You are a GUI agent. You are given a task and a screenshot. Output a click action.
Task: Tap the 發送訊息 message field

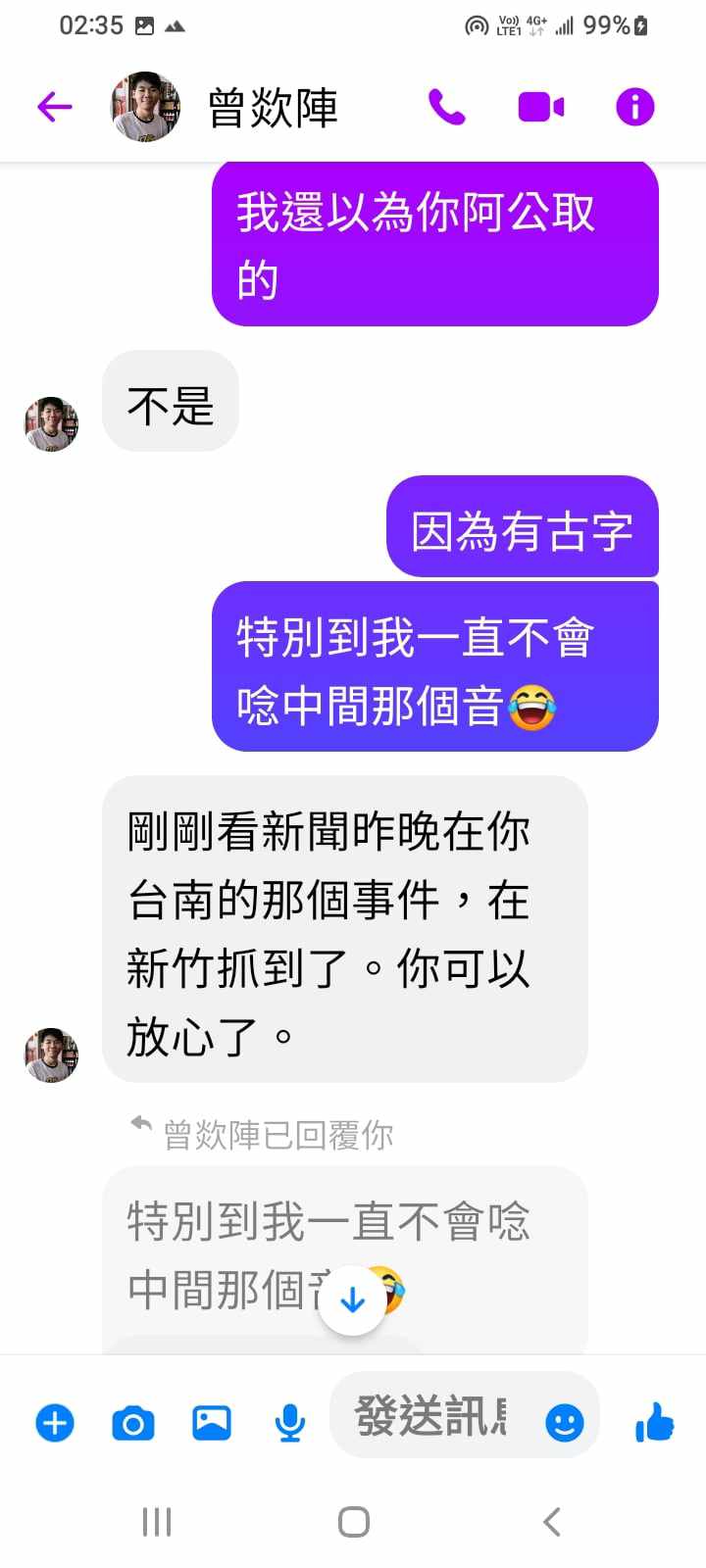[431, 1417]
